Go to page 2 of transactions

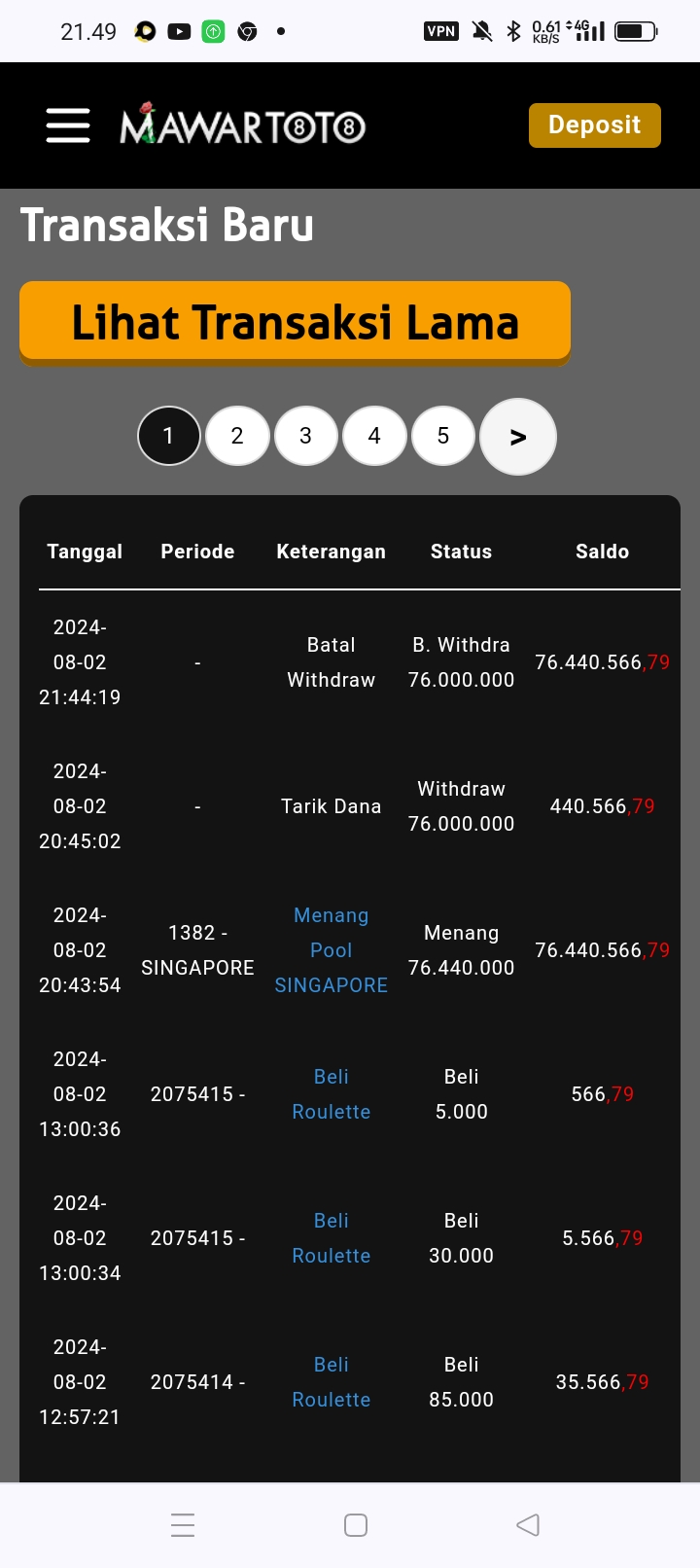[237, 436]
